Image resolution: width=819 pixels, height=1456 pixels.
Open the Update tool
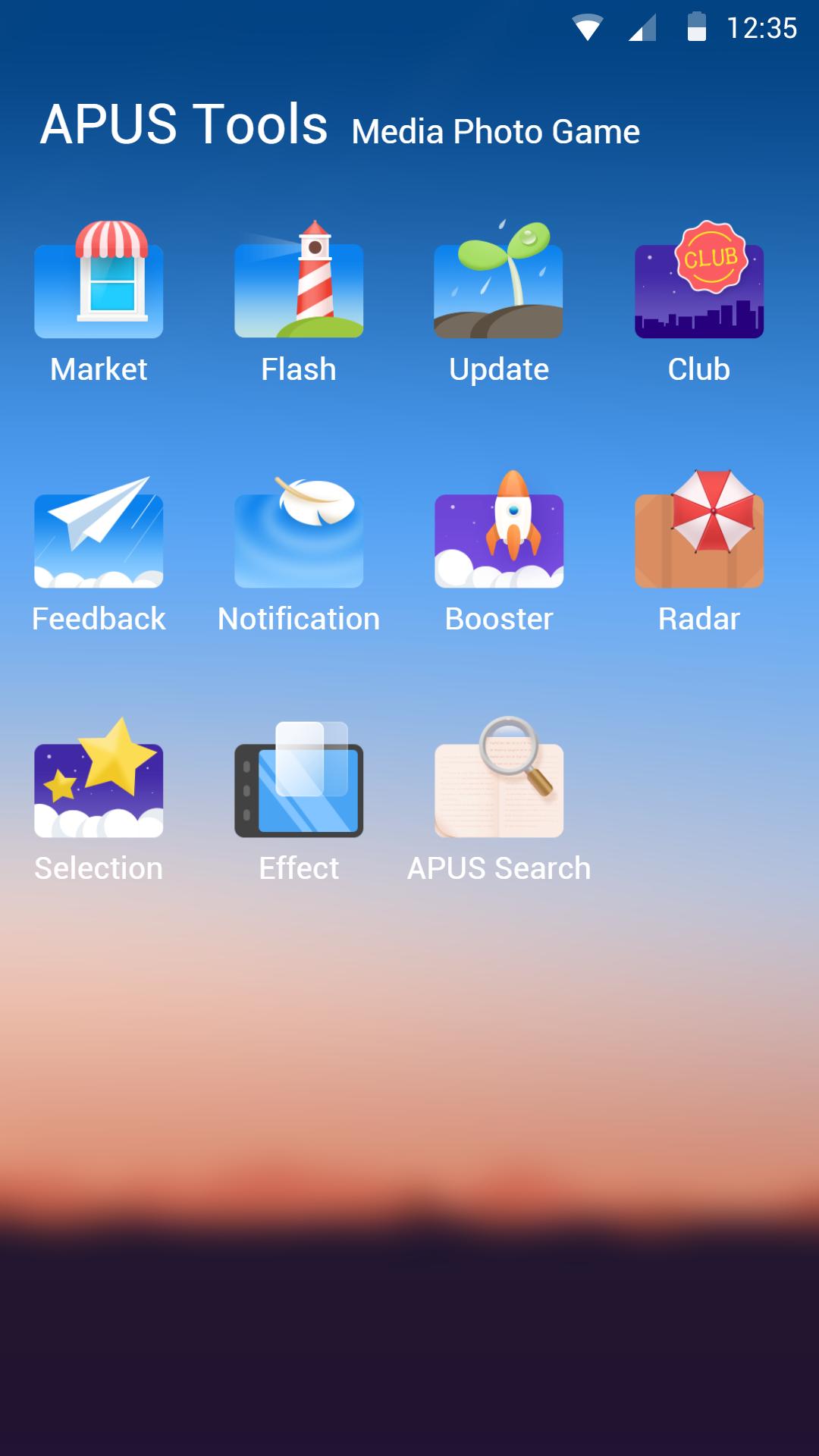click(499, 288)
